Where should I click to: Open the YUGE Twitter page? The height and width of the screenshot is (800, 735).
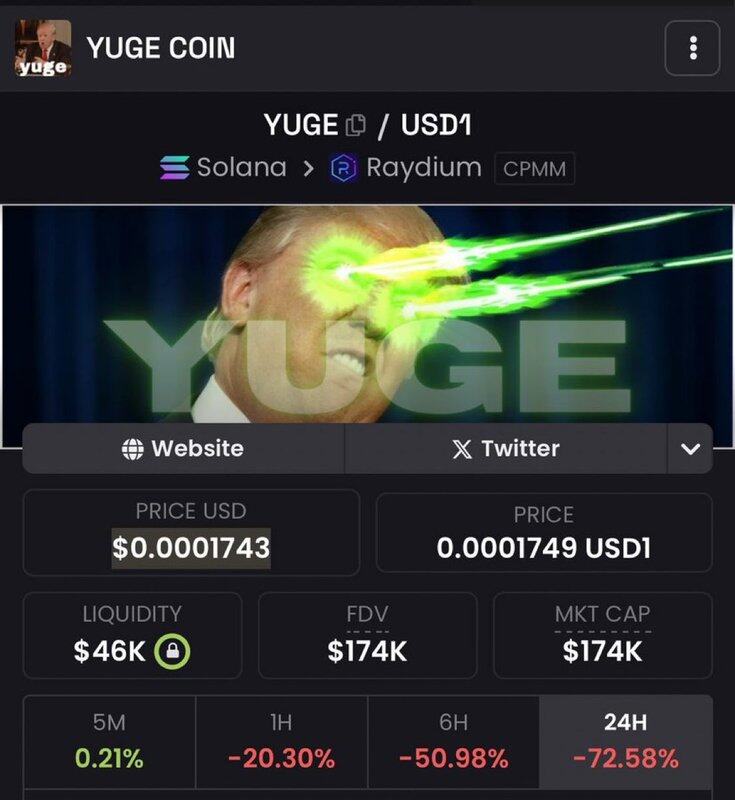click(x=505, y=448)
